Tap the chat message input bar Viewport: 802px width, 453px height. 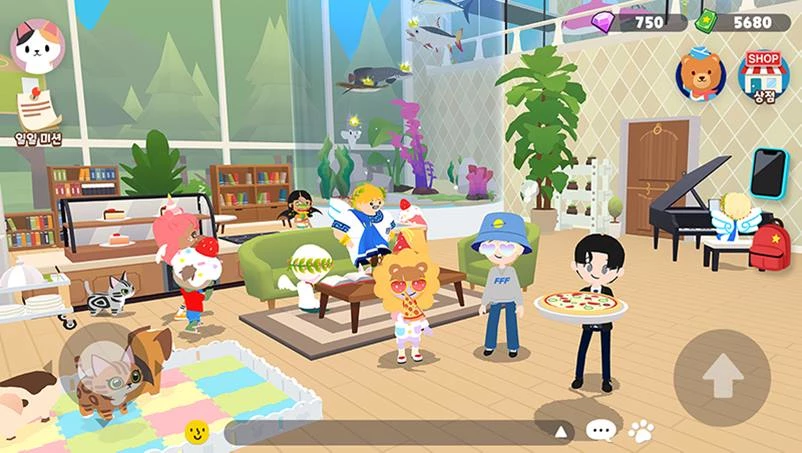pyautogui.click(x=390, y=432)
